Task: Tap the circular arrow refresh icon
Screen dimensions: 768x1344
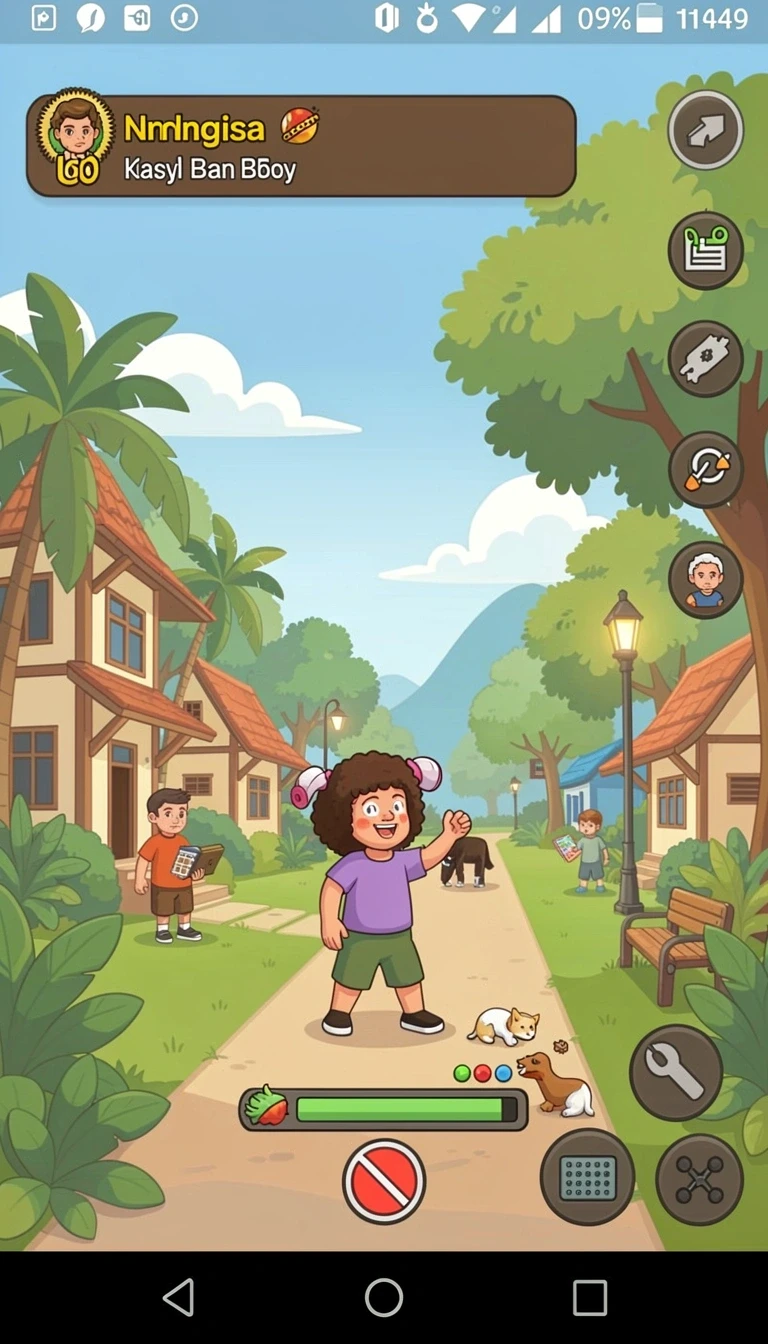Action: [706, 469]
